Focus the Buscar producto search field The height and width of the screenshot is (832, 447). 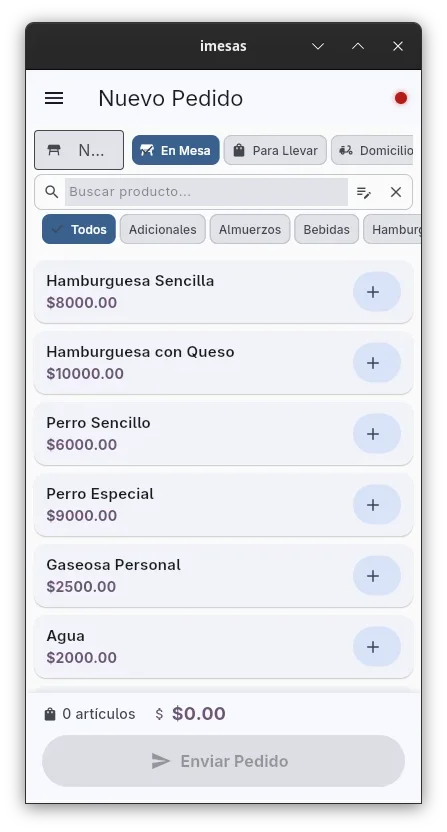pos(206,192)
